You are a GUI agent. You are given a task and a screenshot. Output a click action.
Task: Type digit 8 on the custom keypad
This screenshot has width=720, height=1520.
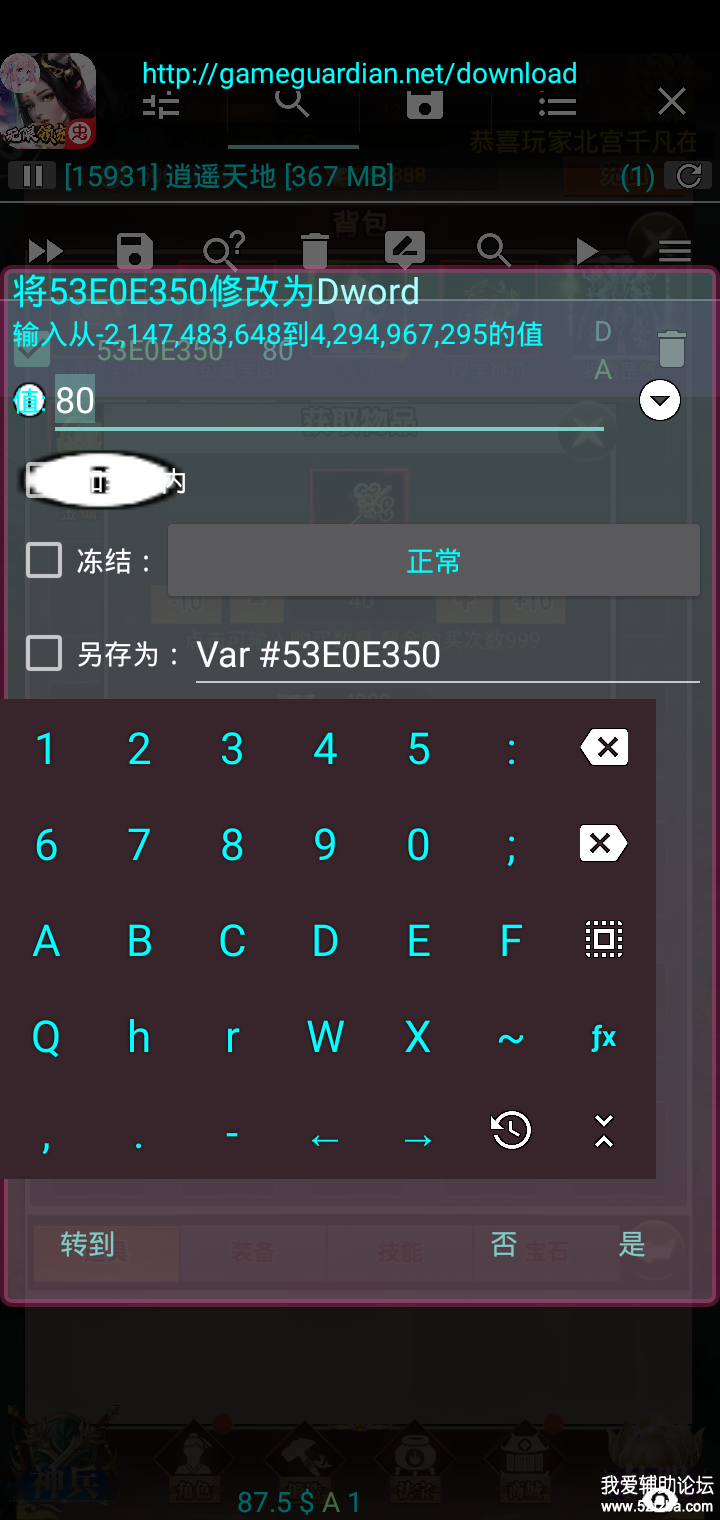232,845
